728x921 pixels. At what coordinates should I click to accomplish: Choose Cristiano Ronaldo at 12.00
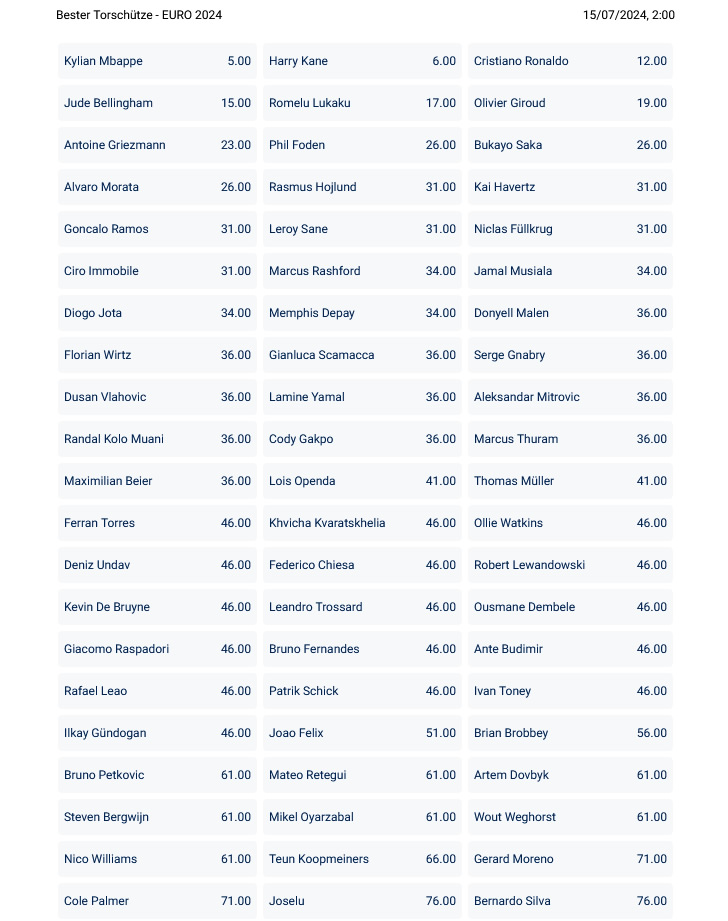pos(570,61)
